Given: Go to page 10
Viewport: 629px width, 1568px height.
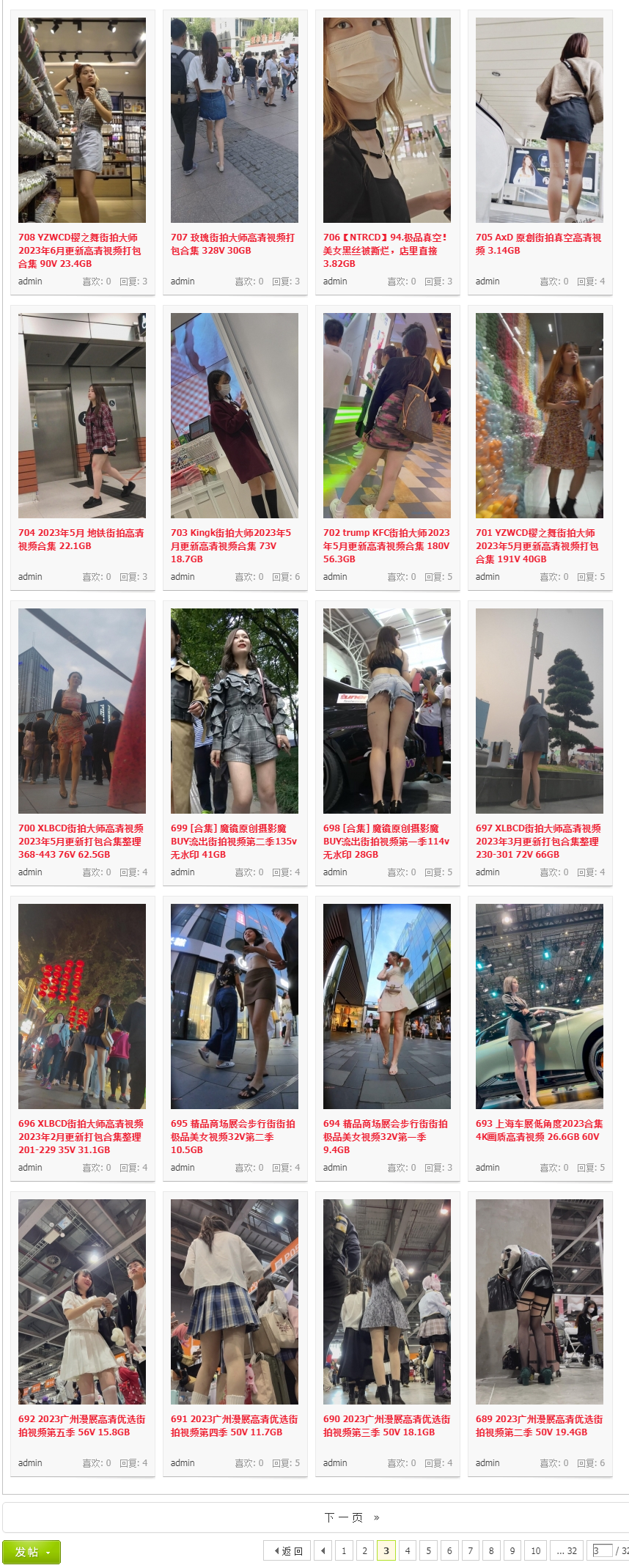Looking at the screenshot, I should tap(536, 1551).
